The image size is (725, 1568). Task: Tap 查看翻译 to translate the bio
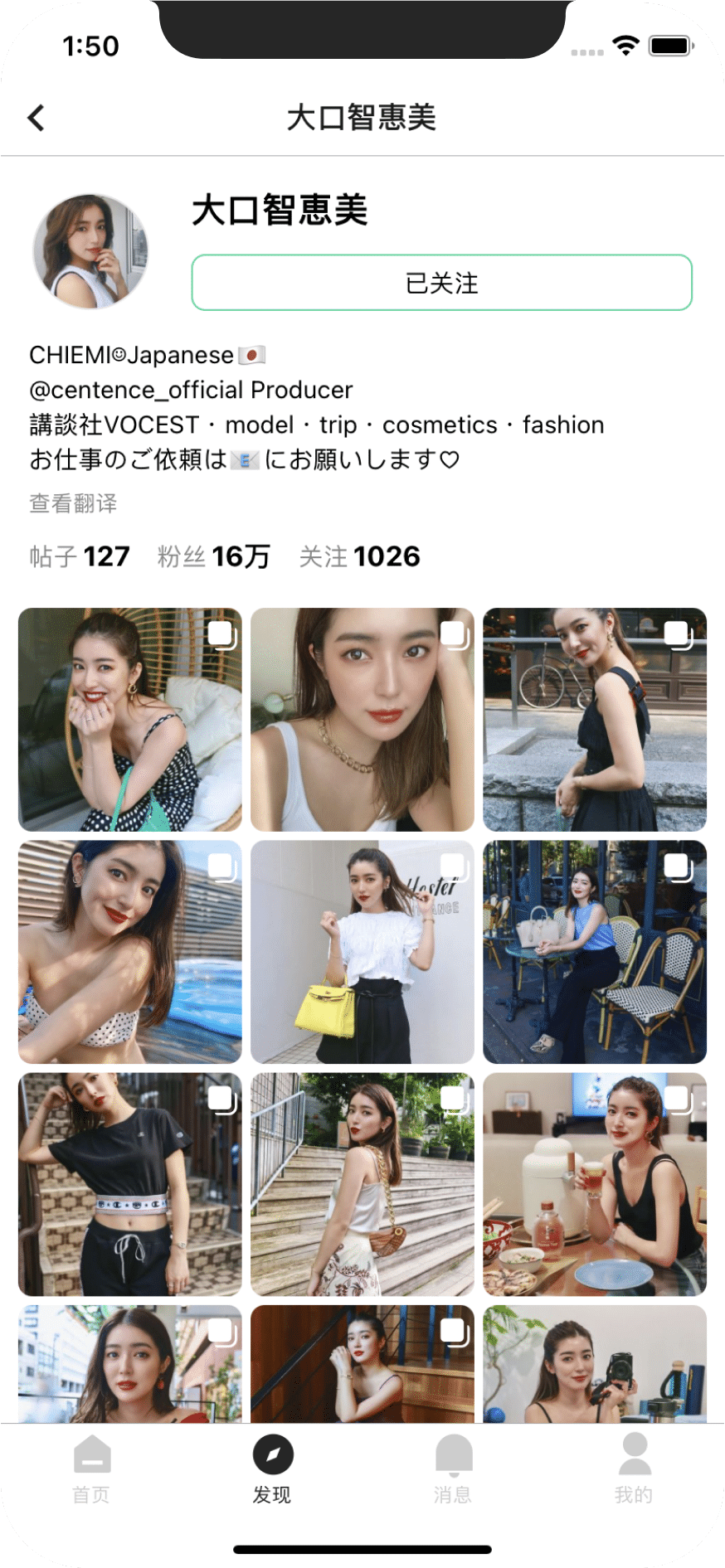73,503
